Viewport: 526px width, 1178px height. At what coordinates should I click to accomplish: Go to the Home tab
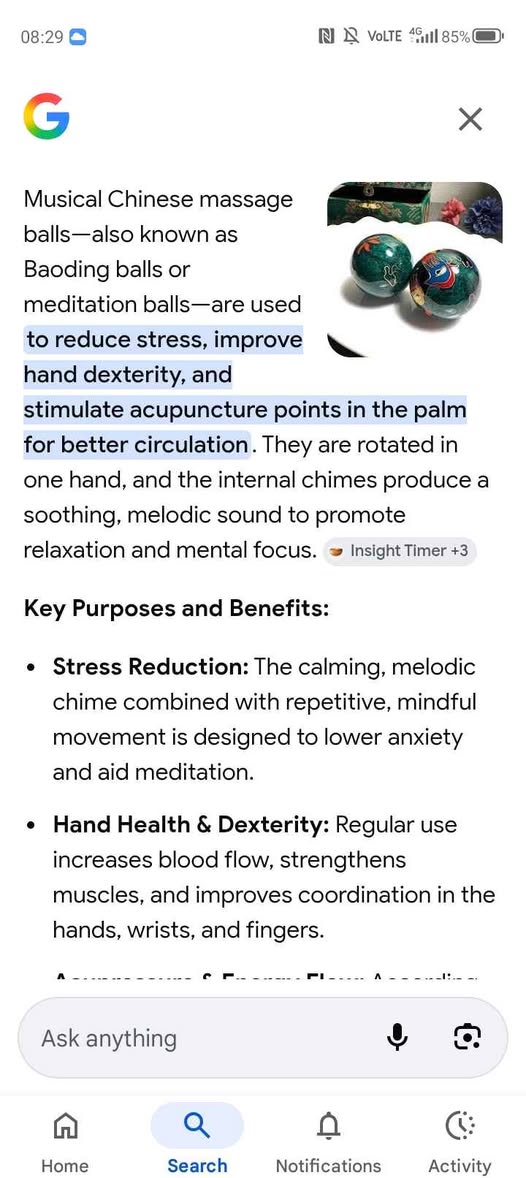pyautogui.click(x=65, y=1142)
